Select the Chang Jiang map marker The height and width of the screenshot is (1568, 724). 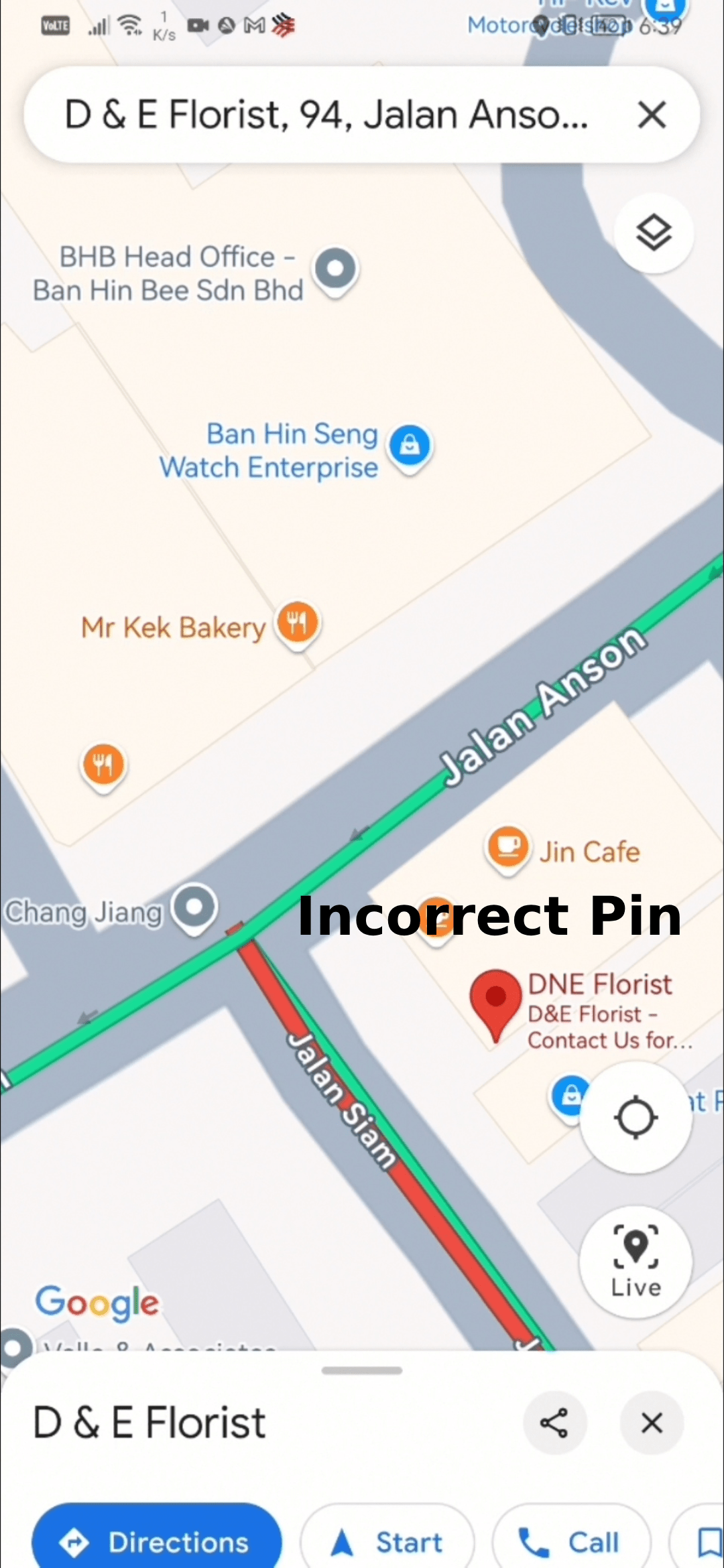click(x=194, y=908)
